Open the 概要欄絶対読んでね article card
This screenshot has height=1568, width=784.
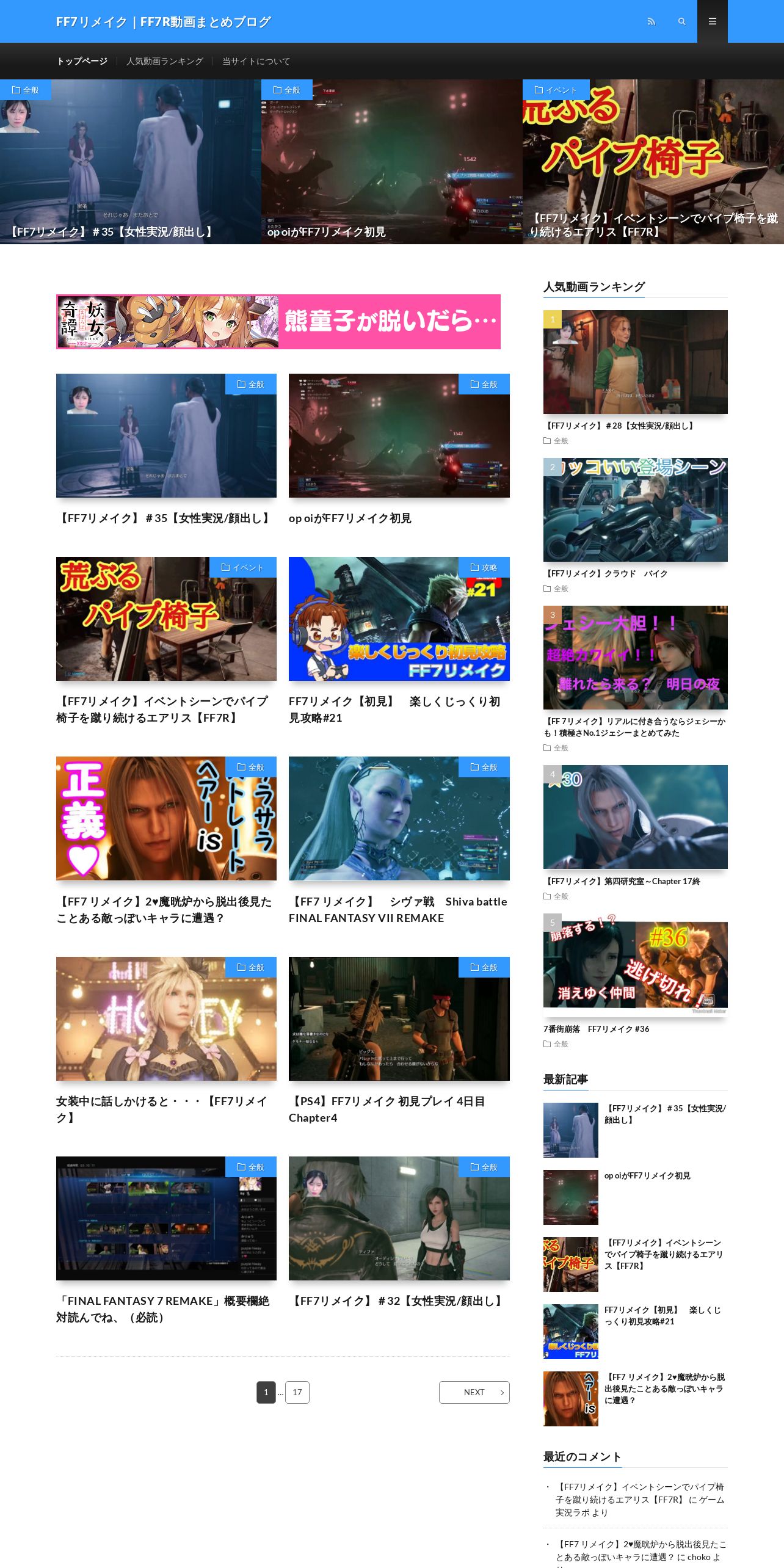(166, 1241)
